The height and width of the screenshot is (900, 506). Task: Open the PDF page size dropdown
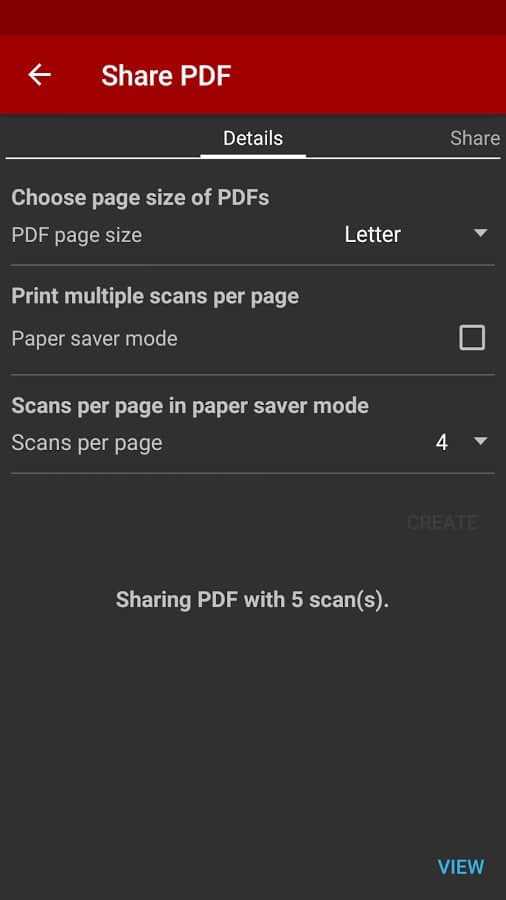[417, 234]
